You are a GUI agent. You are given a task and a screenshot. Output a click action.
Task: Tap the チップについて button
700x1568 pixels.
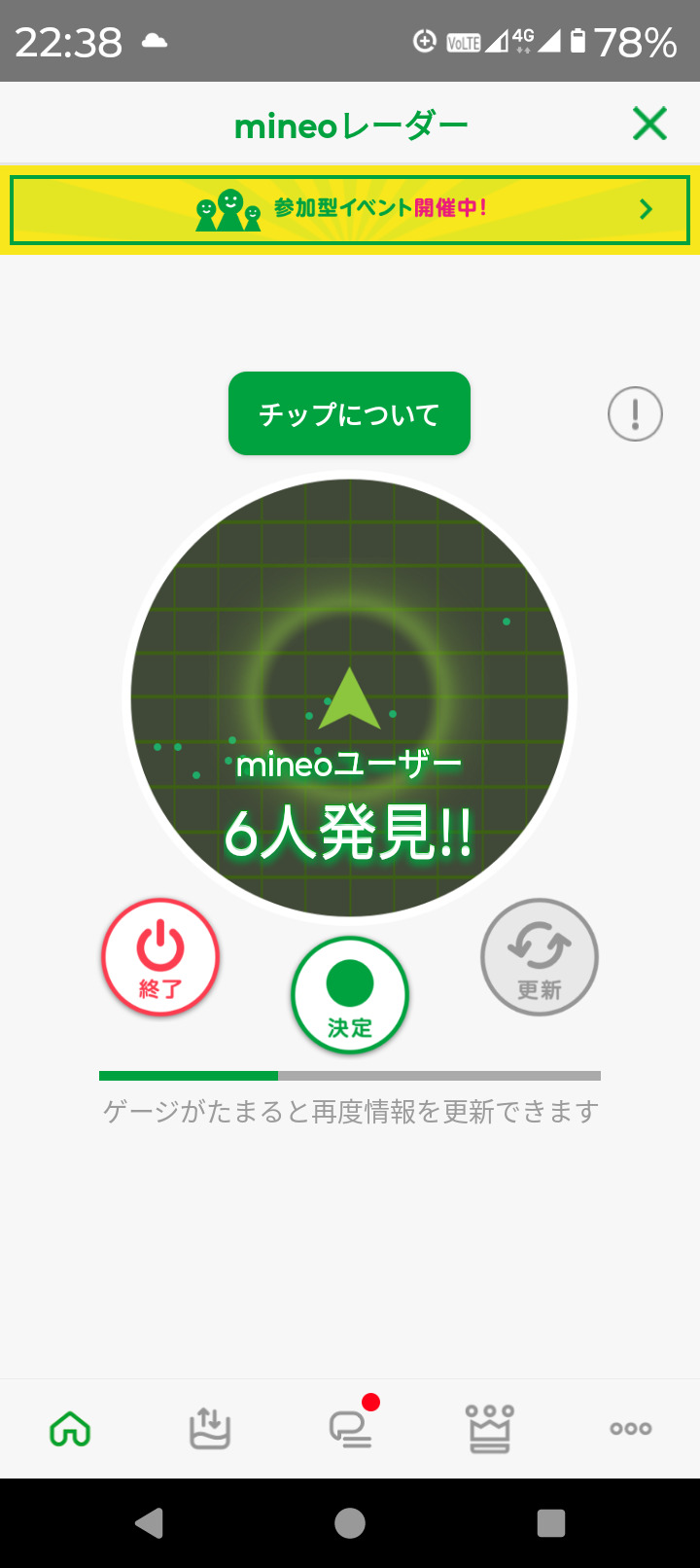click(349, 414)
